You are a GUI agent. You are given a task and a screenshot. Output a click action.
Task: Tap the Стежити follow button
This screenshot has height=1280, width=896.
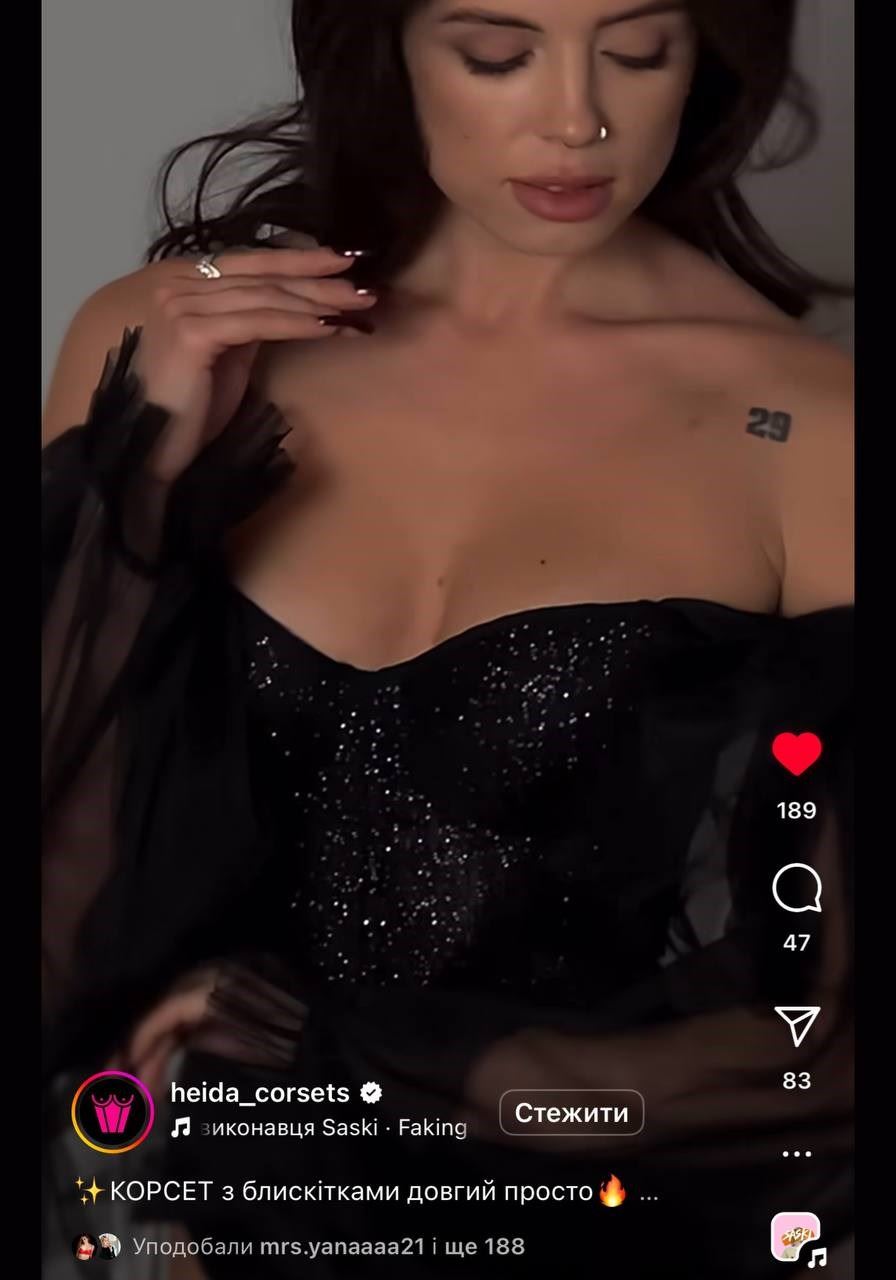coord(571,1112)
